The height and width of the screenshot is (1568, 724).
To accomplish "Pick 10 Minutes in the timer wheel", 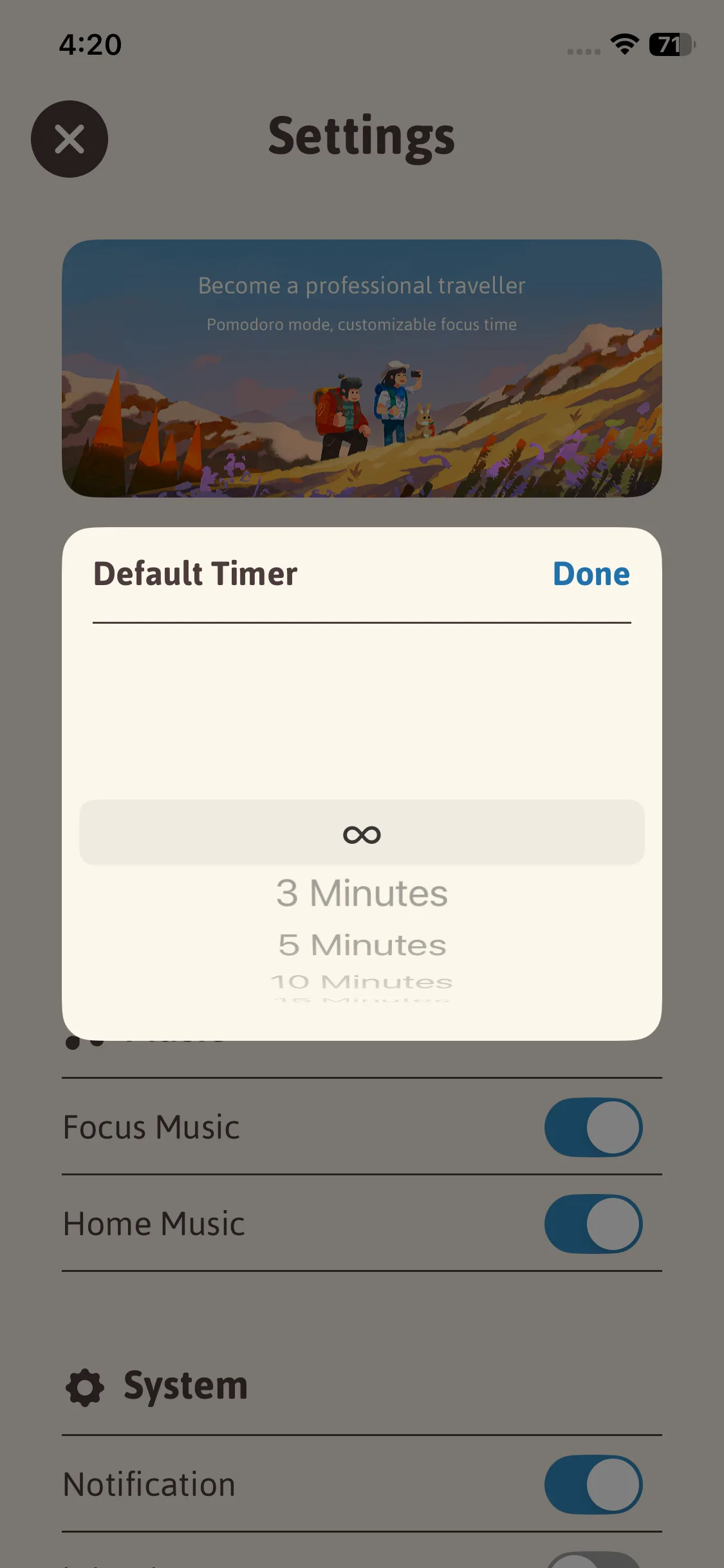I will [362, 982].
